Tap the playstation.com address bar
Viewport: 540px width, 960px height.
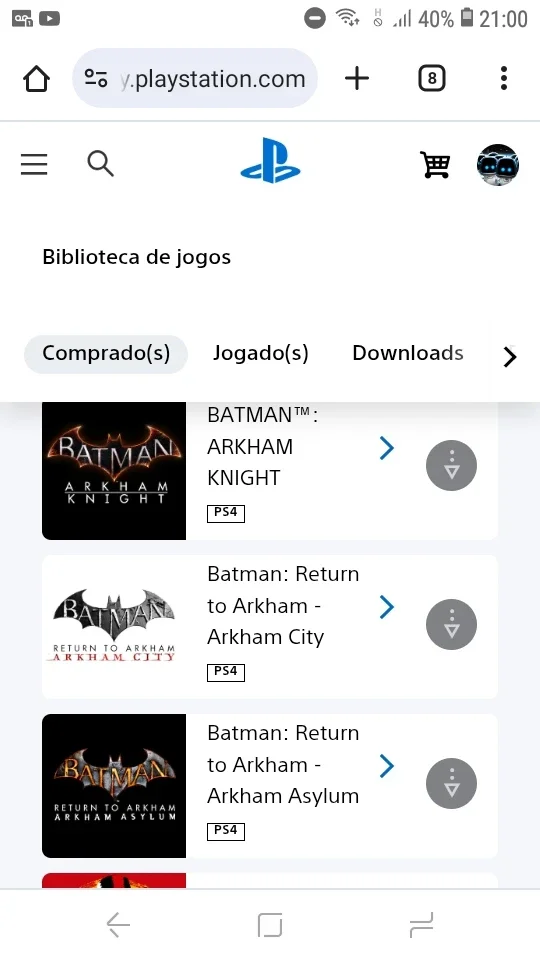(x=195, y=78)
